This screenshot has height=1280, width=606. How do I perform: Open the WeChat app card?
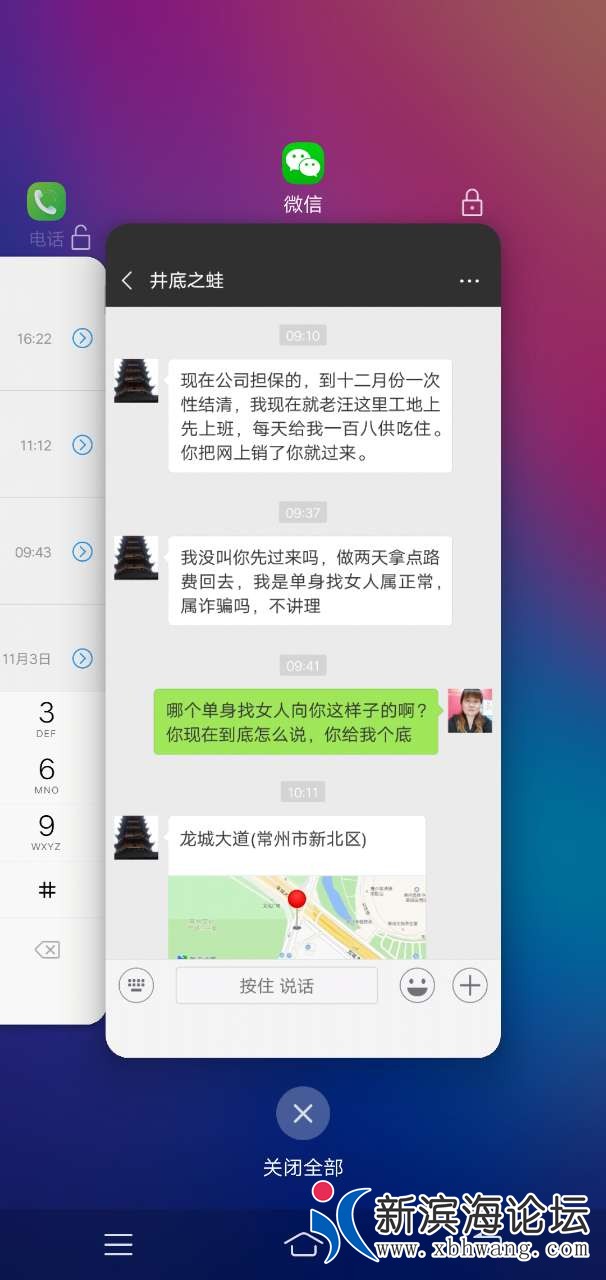click(303, 640)
